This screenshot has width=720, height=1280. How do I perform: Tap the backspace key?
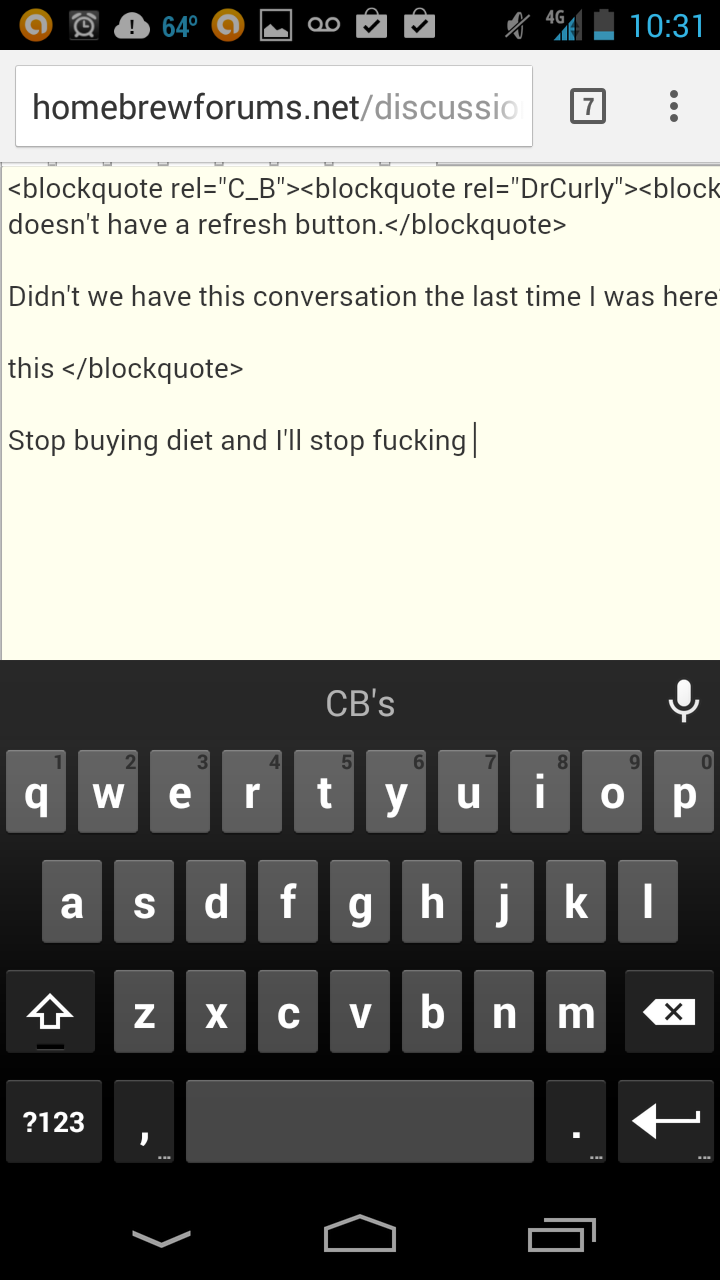[669, 1012]
